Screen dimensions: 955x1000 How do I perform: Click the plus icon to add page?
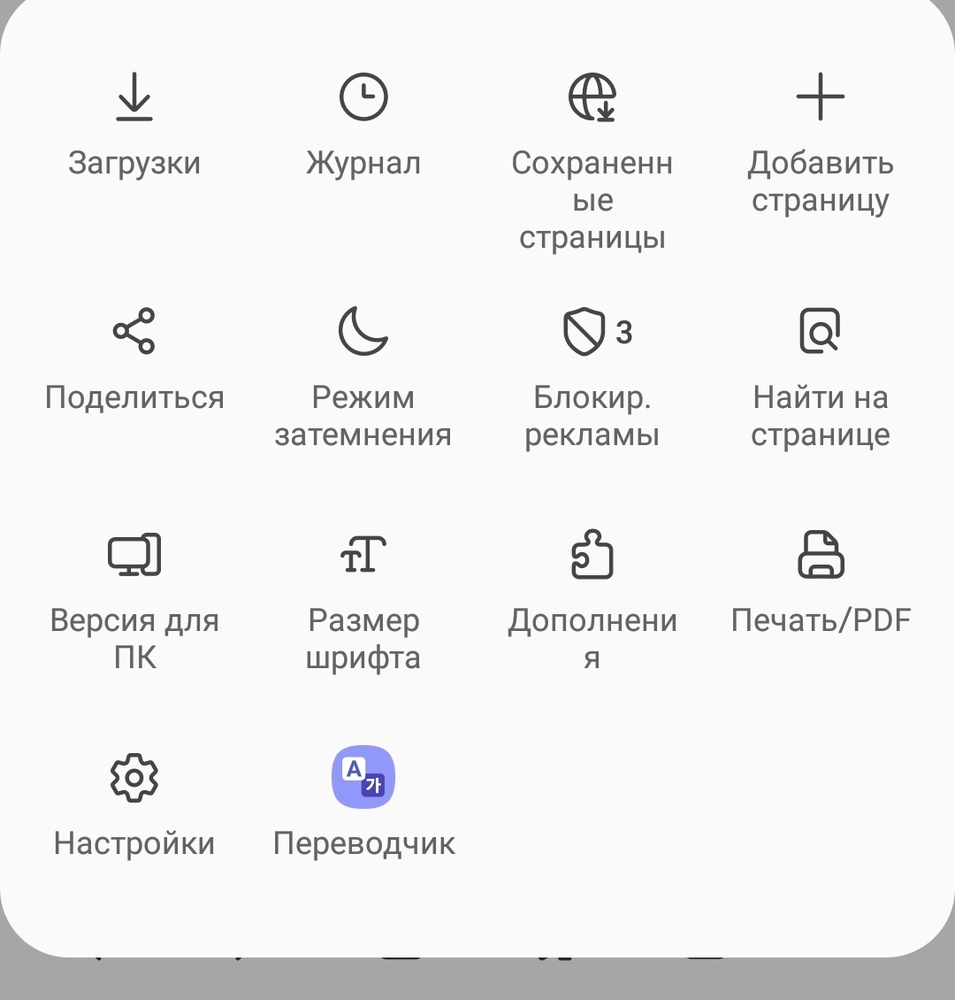tap(820, 97)
